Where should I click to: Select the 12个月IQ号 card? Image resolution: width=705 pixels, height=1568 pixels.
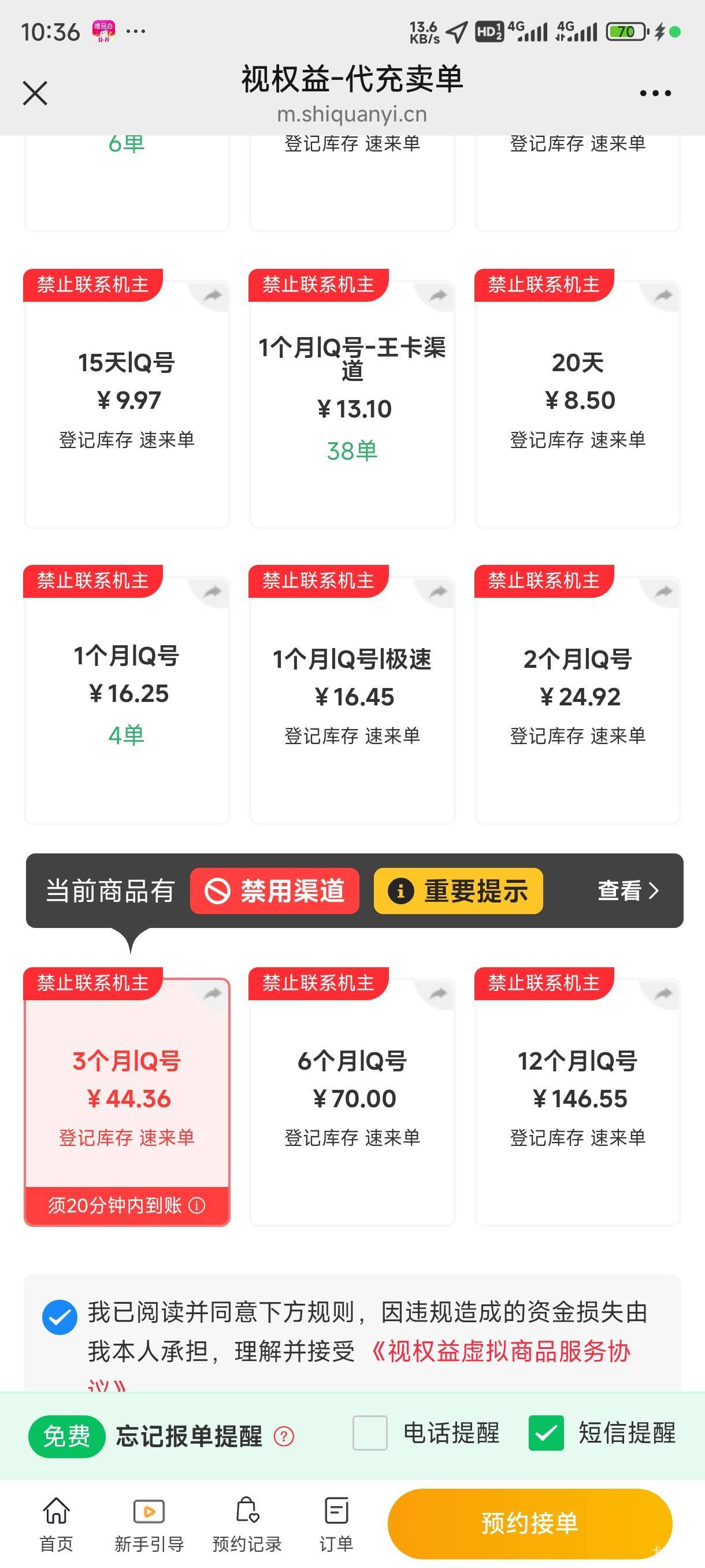click(x=577, y=1102)
